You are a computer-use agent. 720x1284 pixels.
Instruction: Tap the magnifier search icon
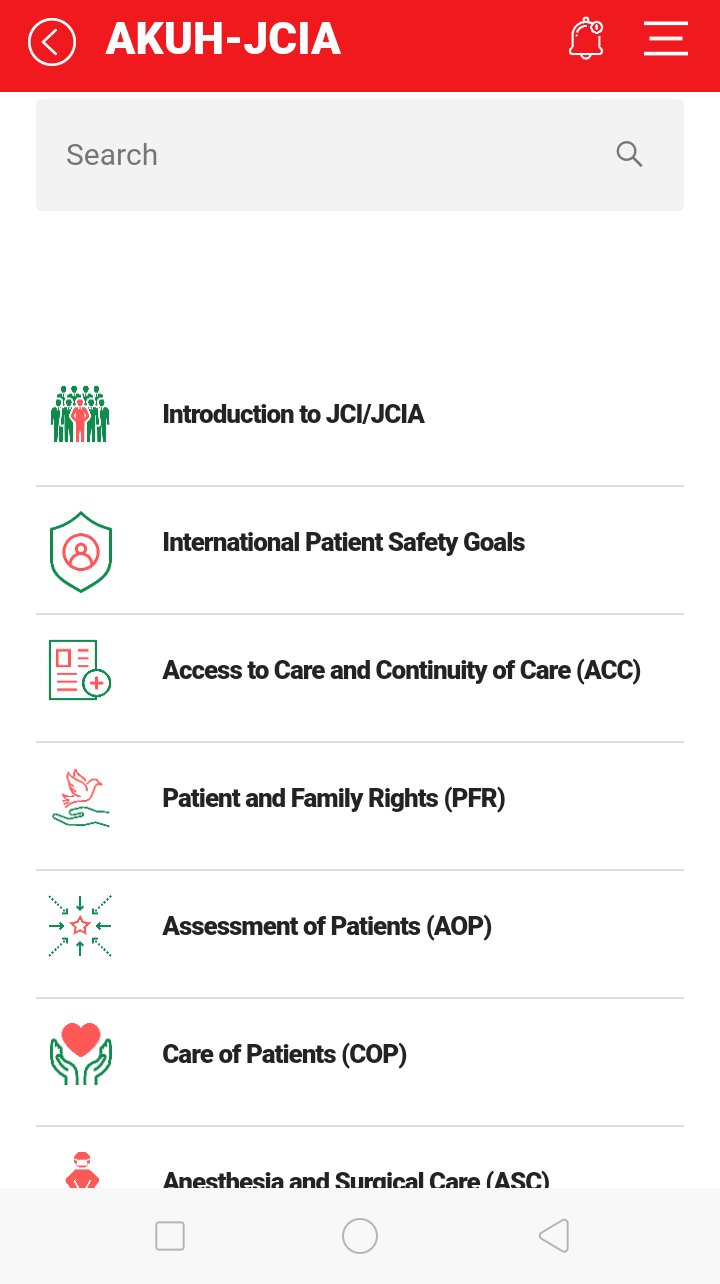(x=629, y=154)
